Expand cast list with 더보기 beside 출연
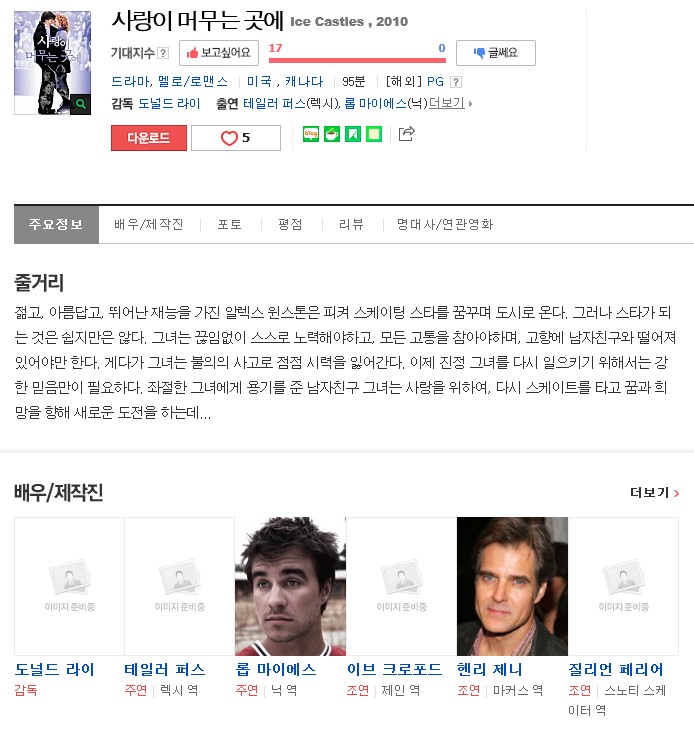The height and width of the screenshot is (729, 694). (450, 103)
